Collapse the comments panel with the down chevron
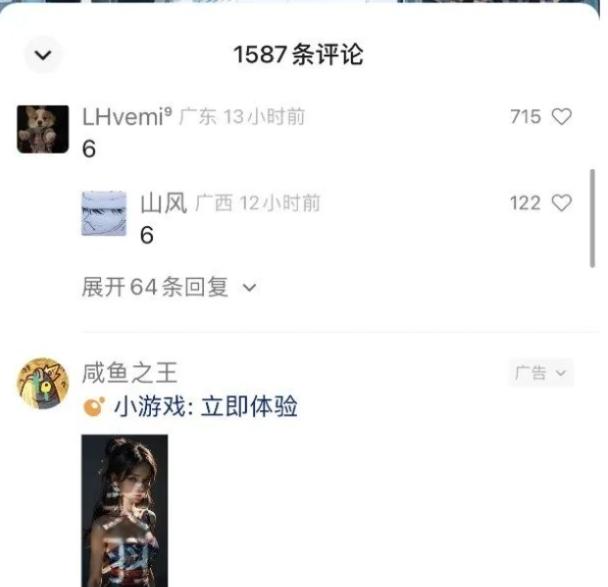Image resolution: width=608 pixels, height=587 pixels. click(x=42, y=55)
